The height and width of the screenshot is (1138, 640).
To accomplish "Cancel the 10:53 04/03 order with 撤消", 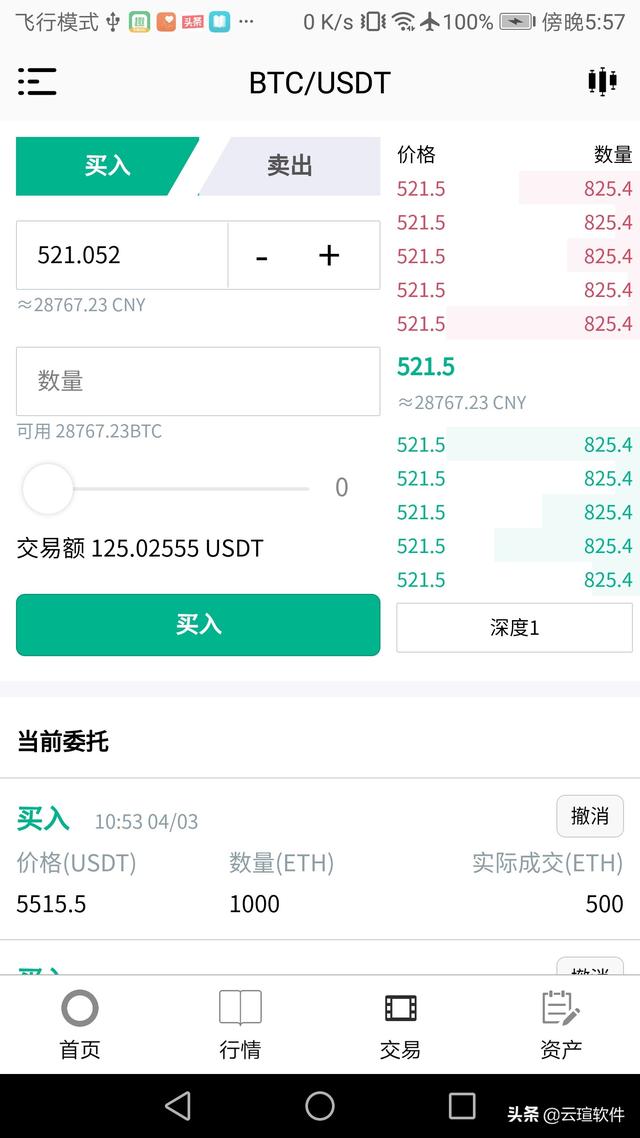I will coord(590,816).
